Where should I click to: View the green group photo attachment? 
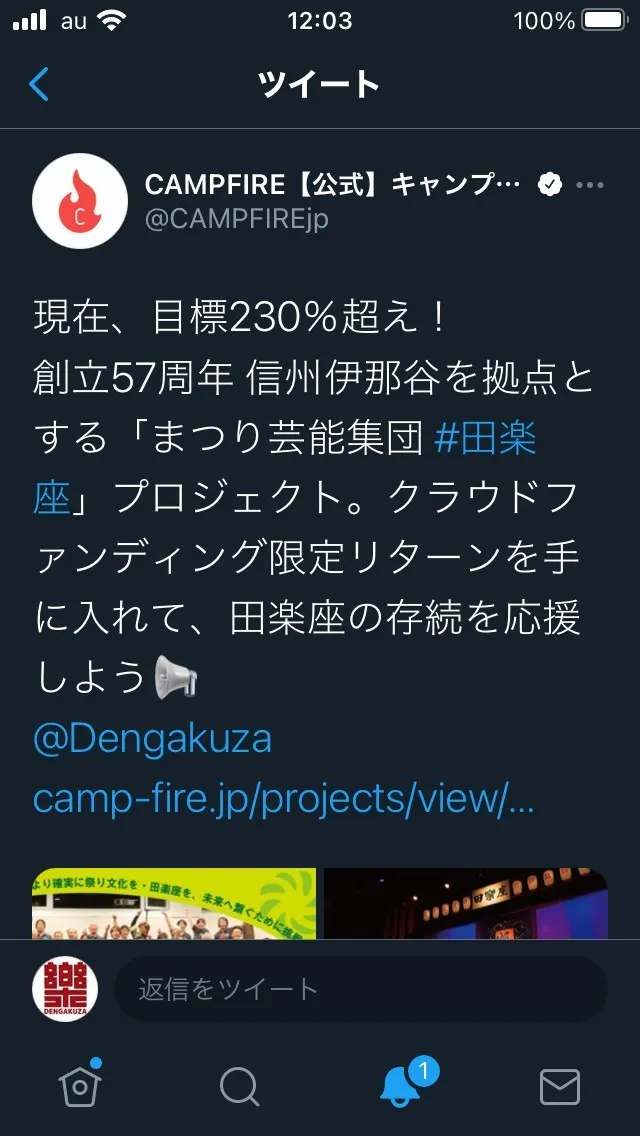point(174,903)
